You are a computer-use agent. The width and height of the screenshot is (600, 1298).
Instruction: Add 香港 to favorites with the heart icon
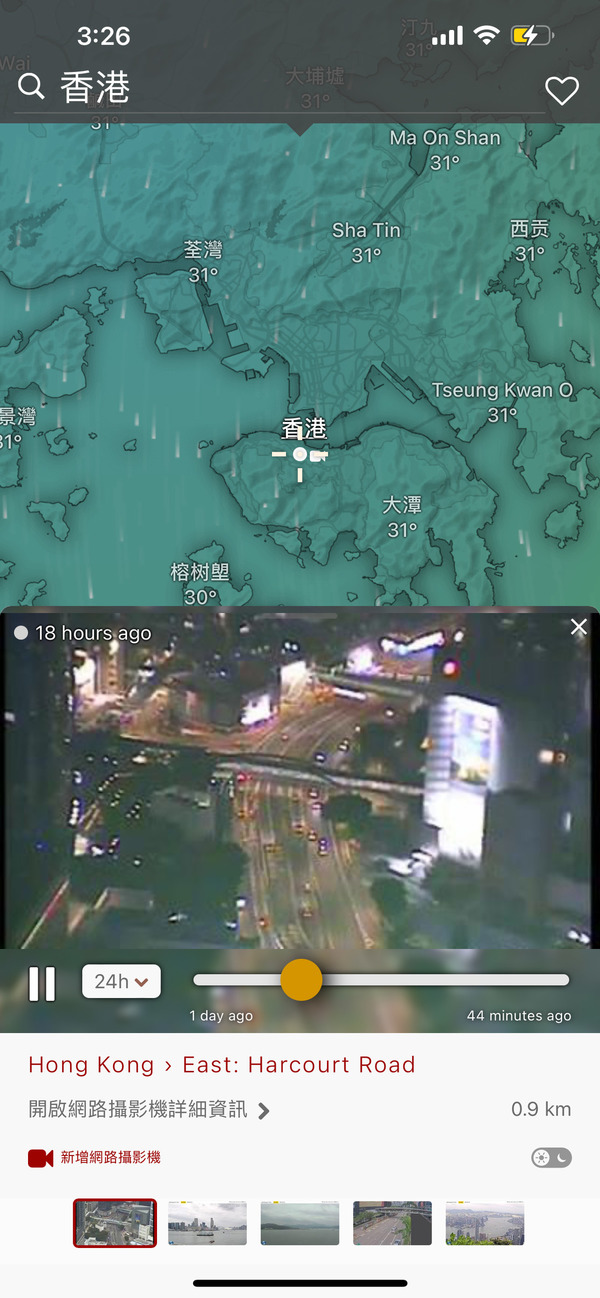click(x=561, y=91)
